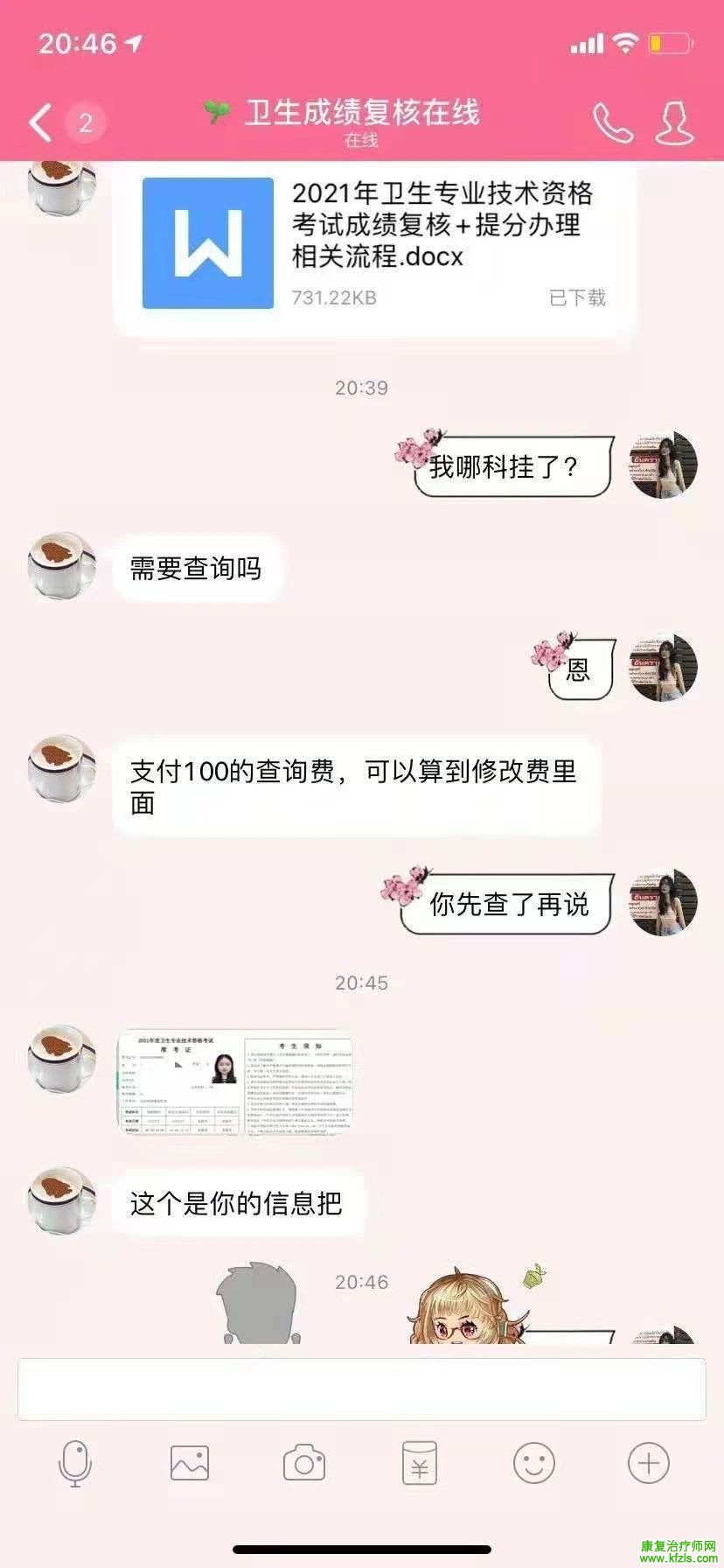
Task: Open the camera to take a photo
Action: [x=304, y=1464]
